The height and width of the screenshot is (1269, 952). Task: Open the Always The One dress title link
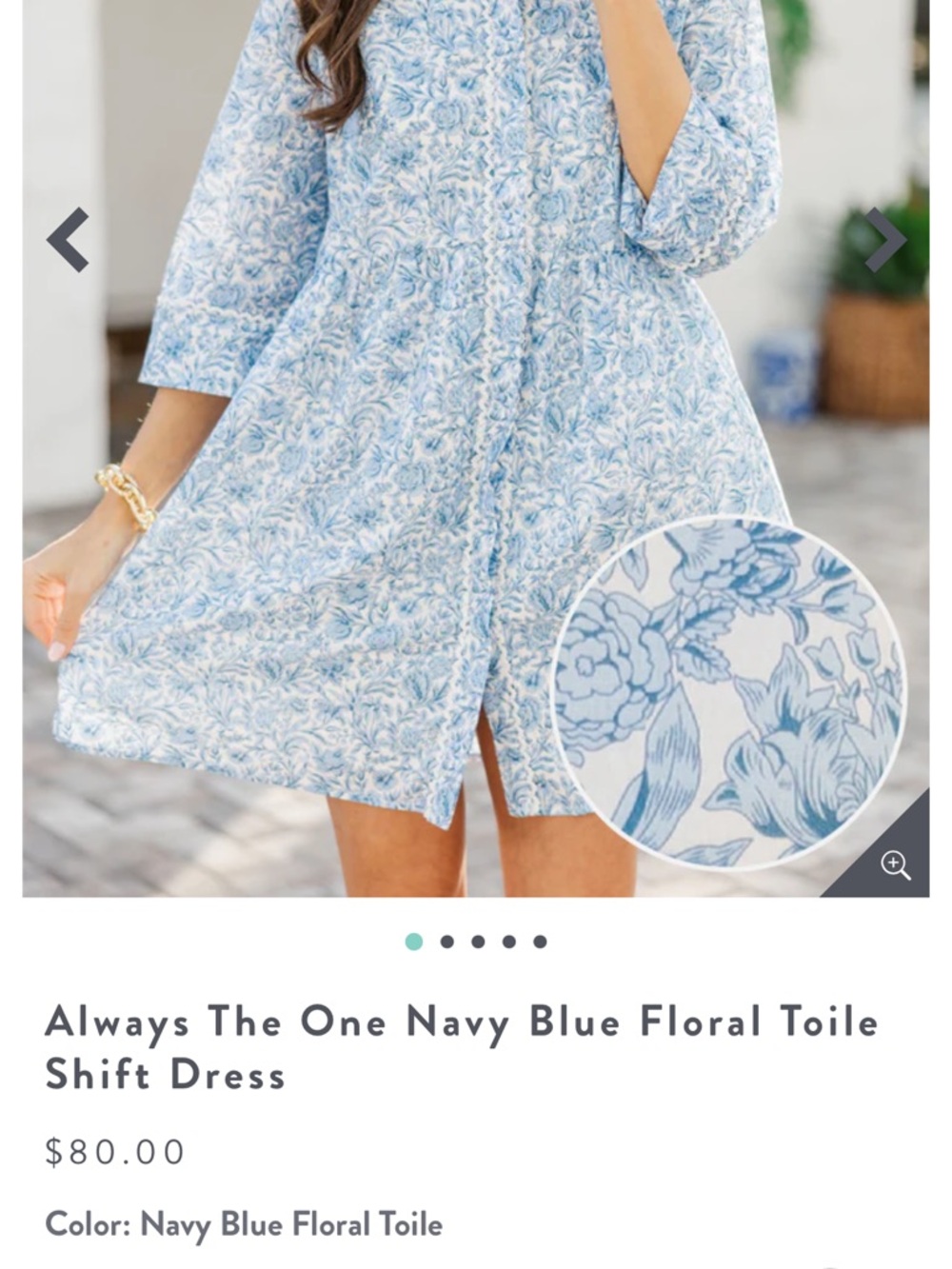pos(464,1047)
